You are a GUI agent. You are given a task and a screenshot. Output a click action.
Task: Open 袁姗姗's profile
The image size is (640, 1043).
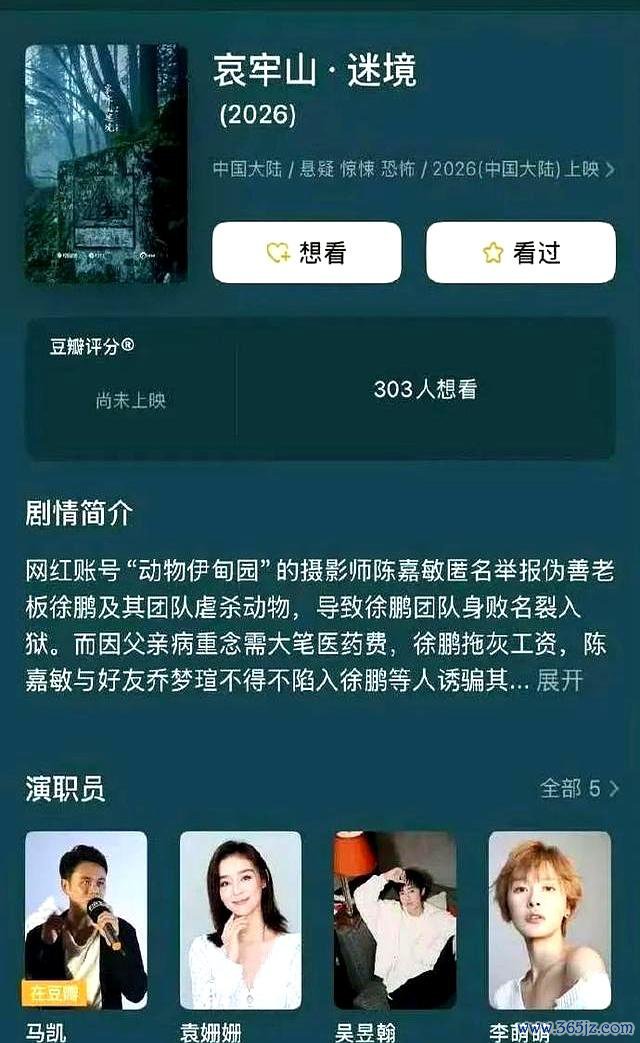tap(240, 920)
